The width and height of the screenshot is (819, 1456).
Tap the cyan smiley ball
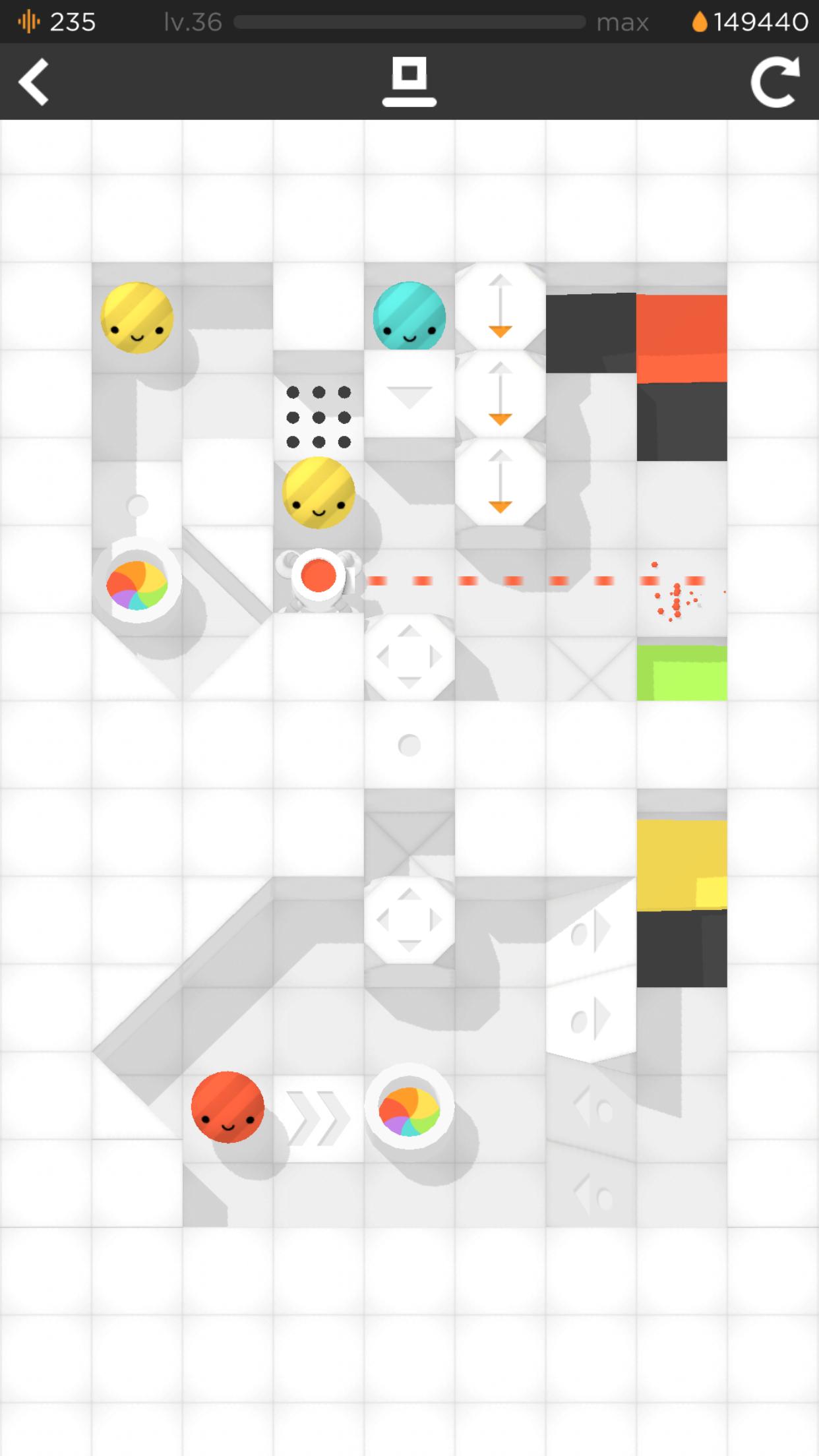(409, 317)
